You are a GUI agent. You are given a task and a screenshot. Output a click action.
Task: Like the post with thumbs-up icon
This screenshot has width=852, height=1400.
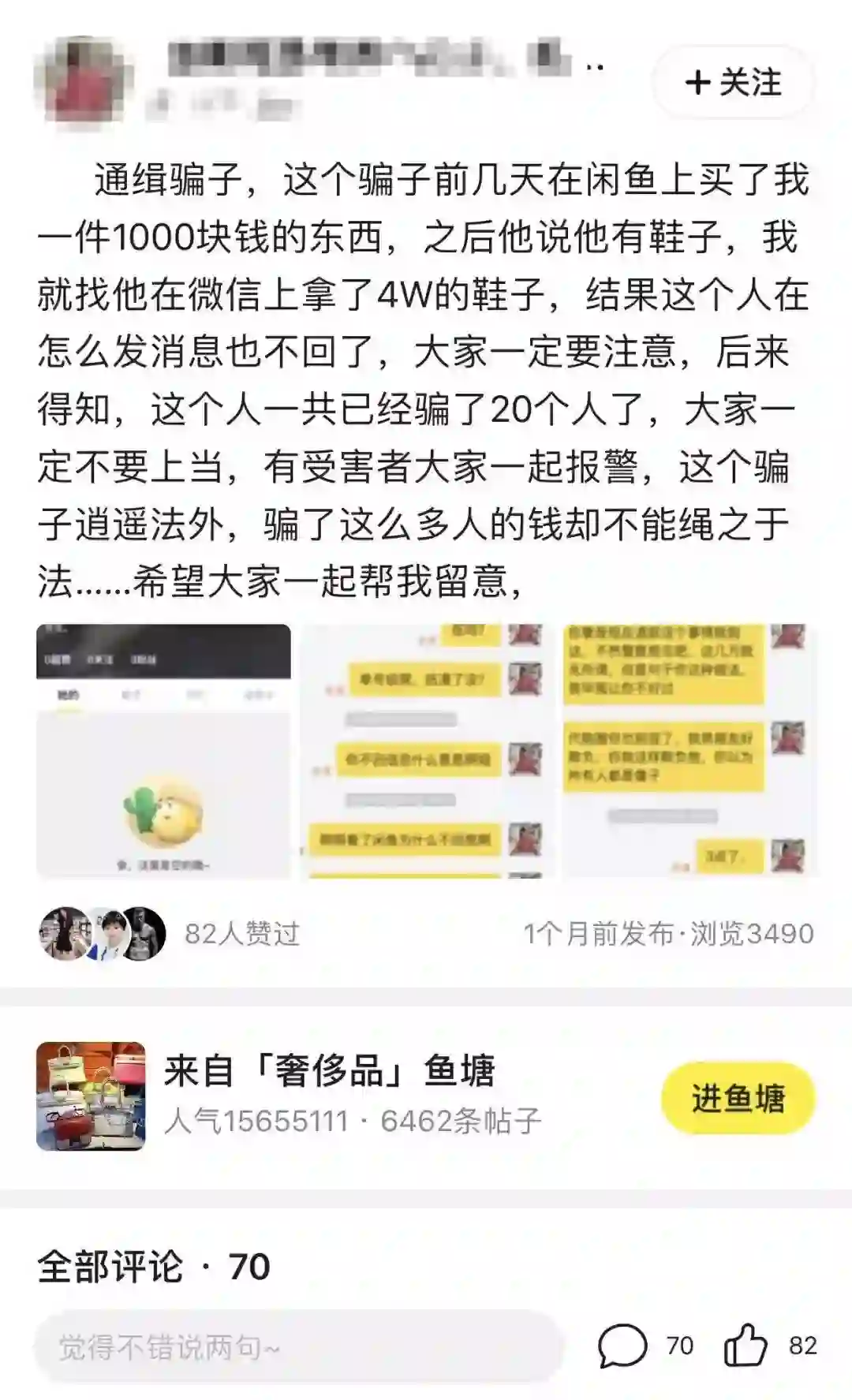click(x=745, y=1346)
